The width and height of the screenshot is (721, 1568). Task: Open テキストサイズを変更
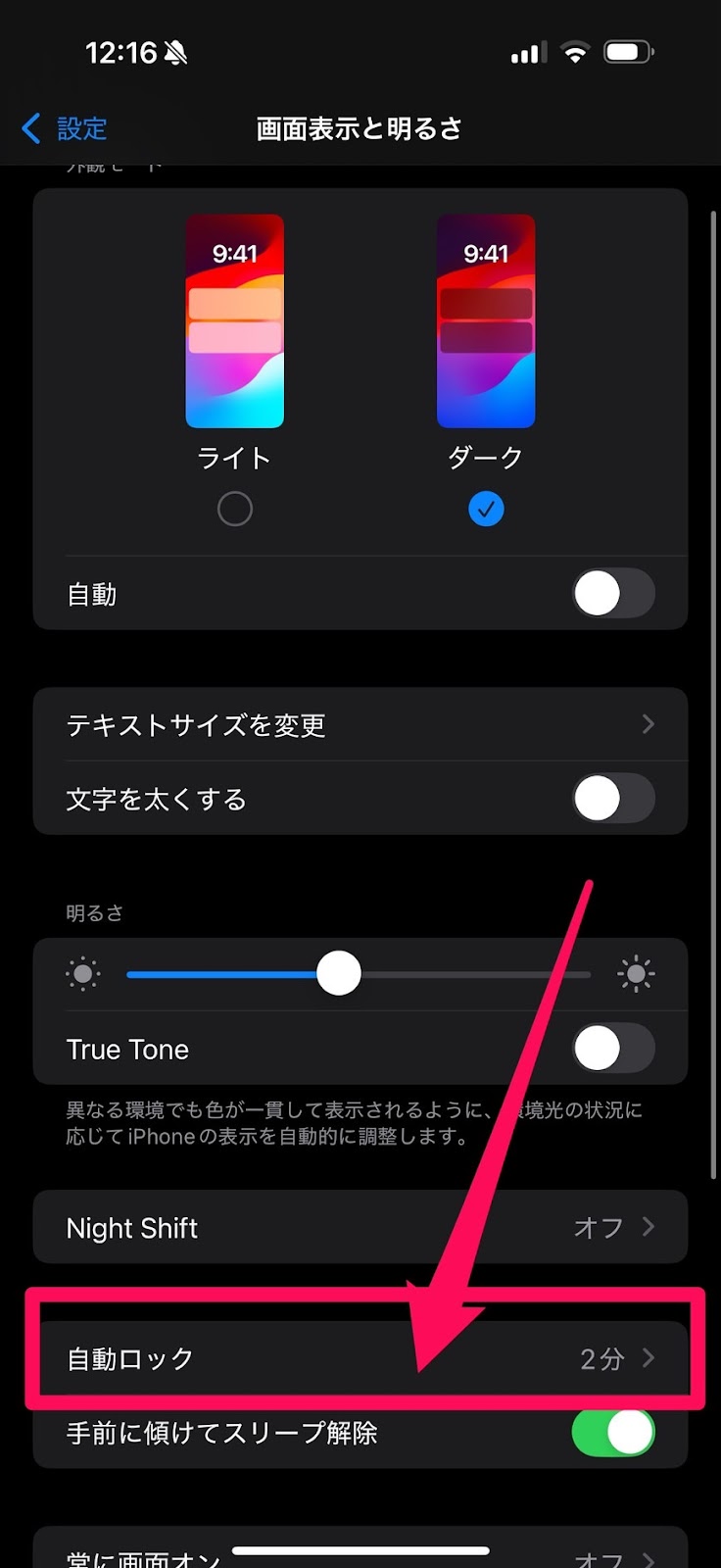click(360, 725)
